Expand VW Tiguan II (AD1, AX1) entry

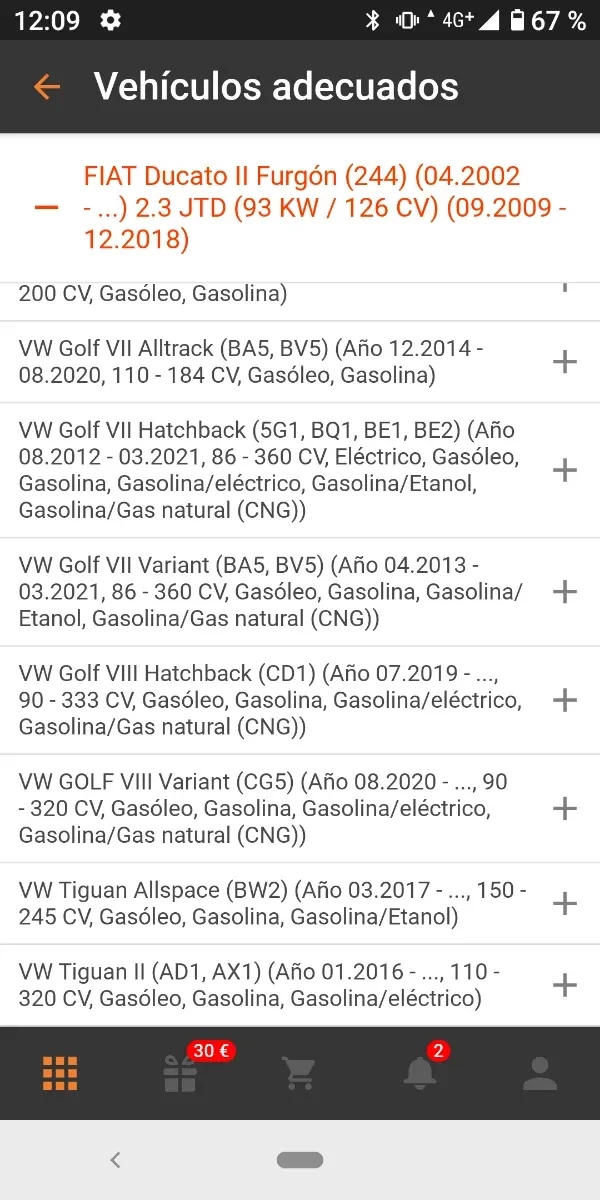click(565, 985)
